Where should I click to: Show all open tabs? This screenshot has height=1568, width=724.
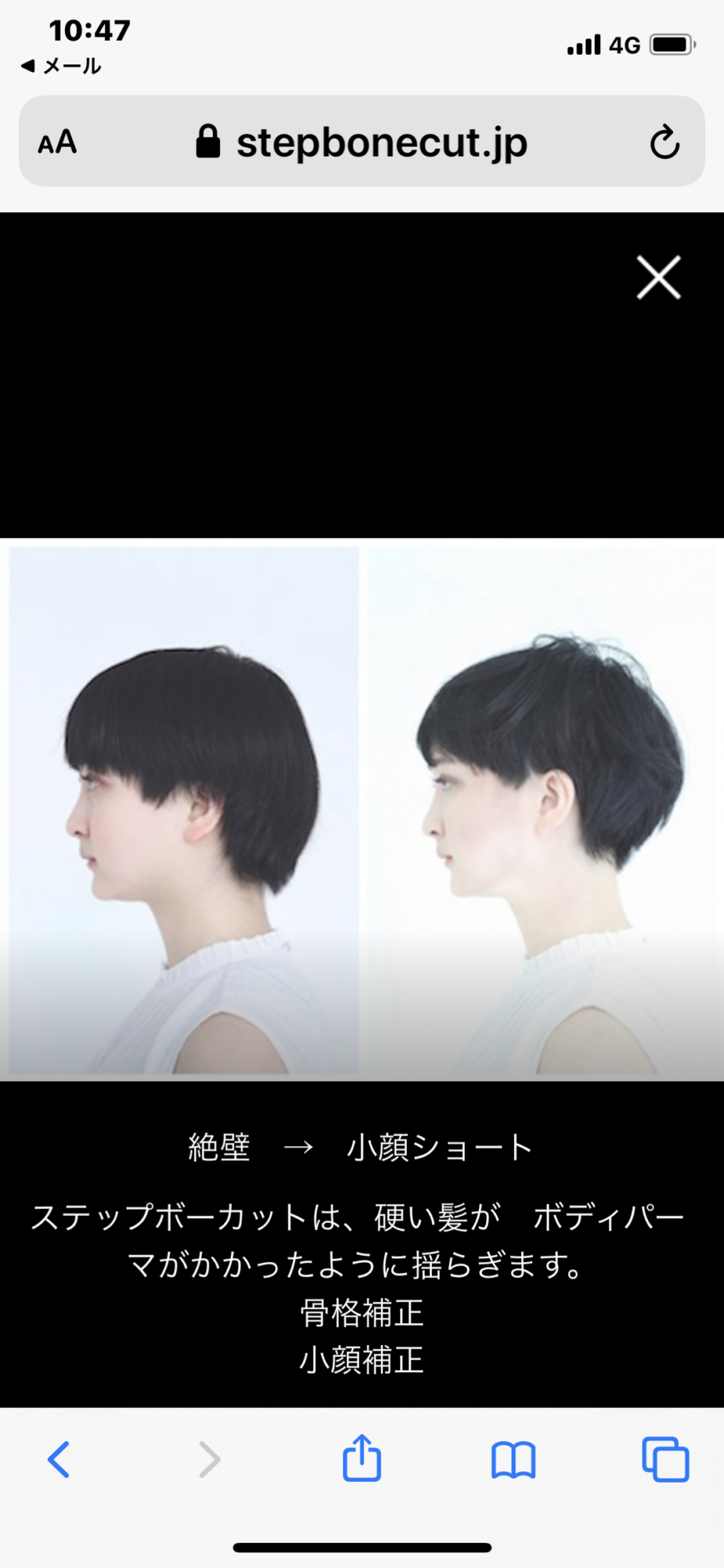[x=665, y=1459]
